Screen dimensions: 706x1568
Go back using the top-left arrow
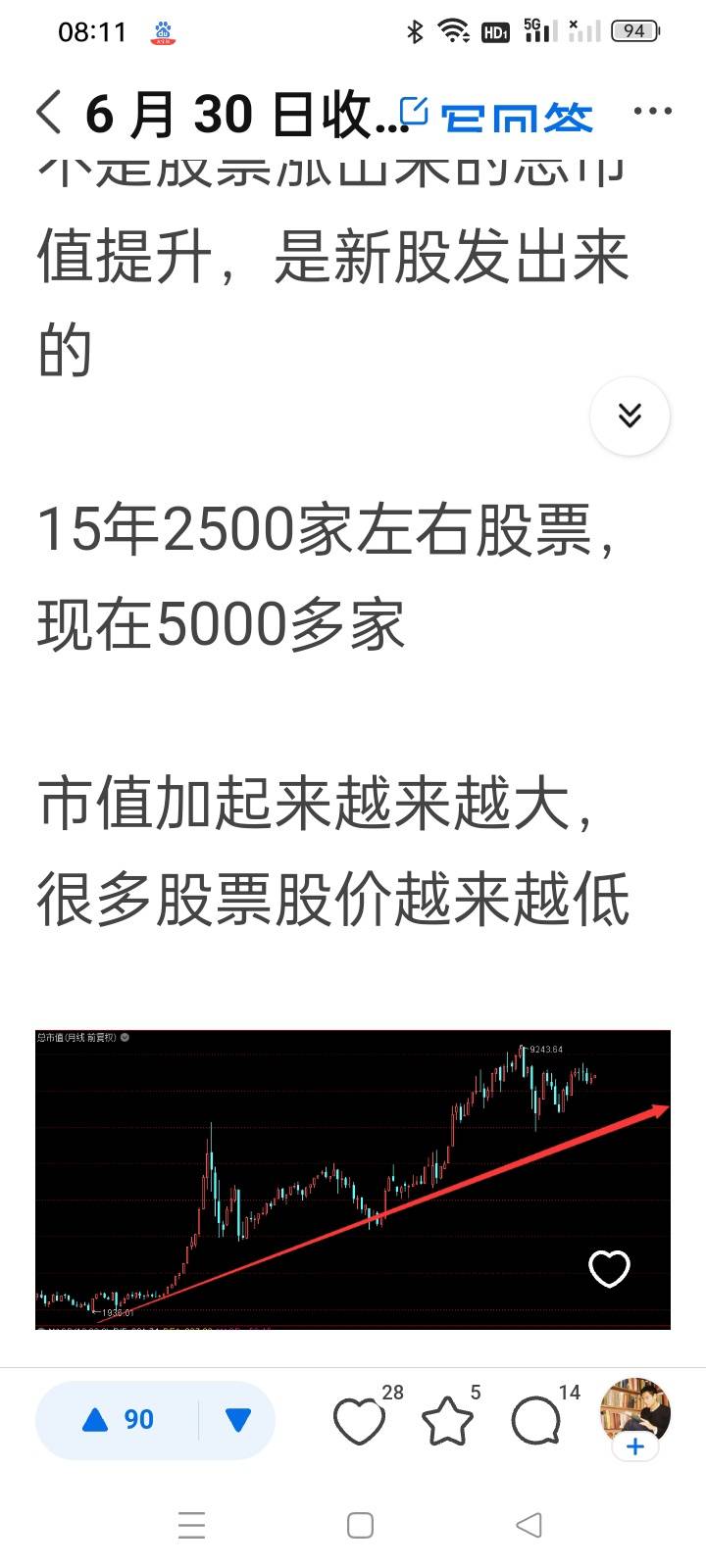pos(50,112)
